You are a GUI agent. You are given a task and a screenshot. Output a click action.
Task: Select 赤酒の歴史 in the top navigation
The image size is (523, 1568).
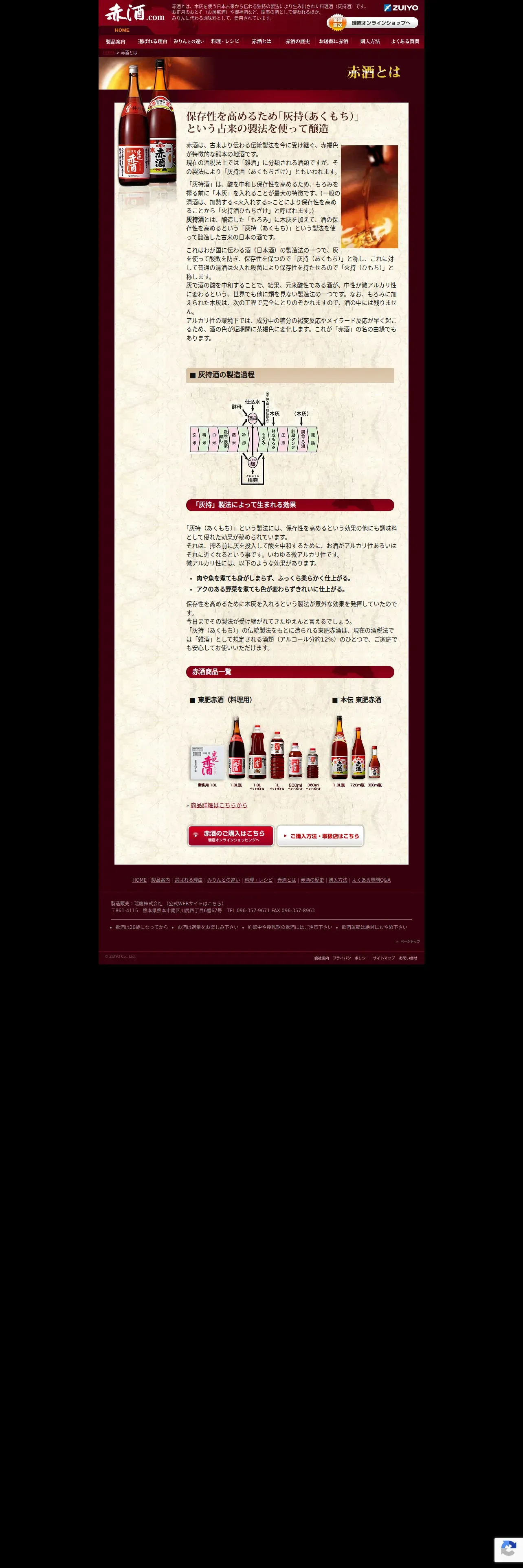point(298,42)
